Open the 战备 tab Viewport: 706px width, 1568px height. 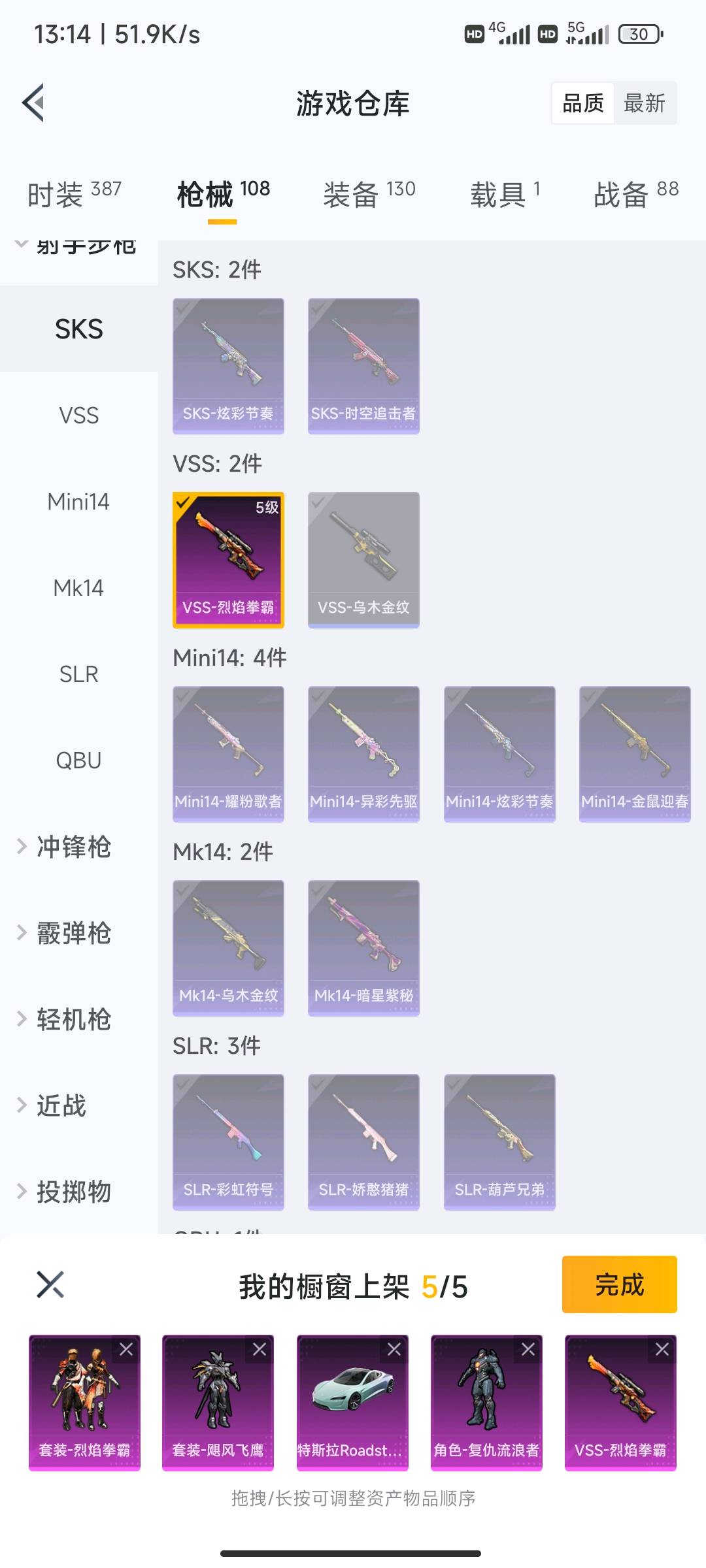click(x=635, y=194)
